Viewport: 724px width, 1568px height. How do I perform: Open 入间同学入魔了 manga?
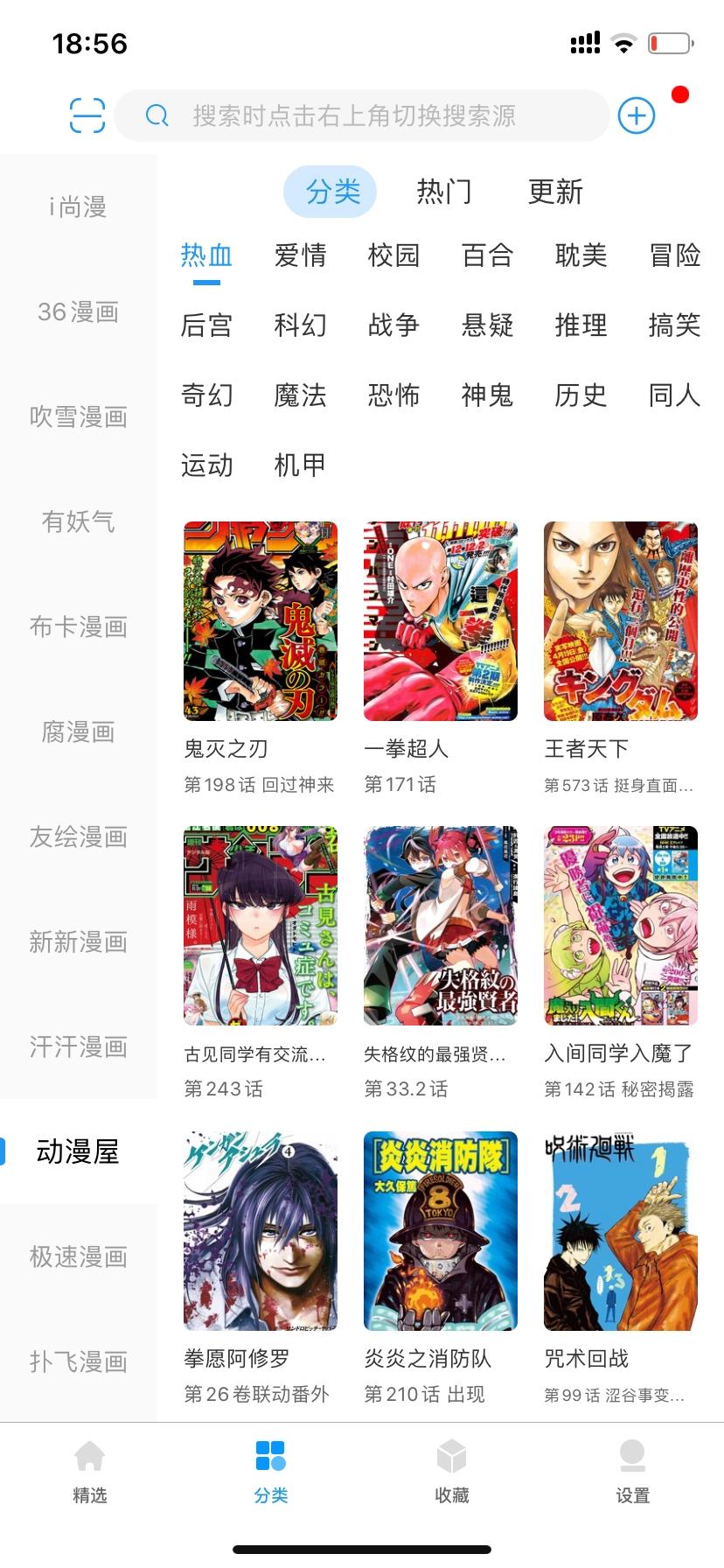pyautogui.click(x=620, y=926)
